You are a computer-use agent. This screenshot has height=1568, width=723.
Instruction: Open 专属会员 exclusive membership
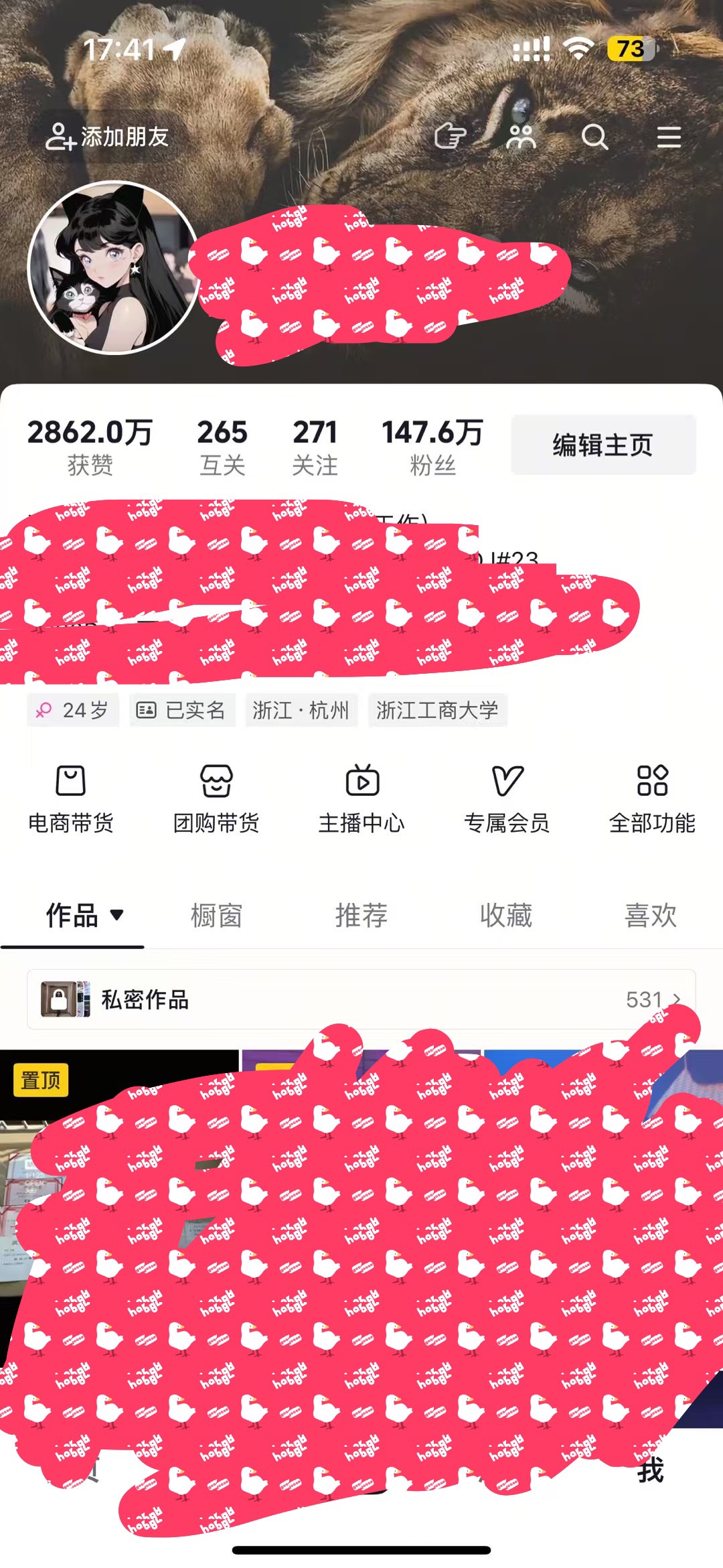coord(507,799)
